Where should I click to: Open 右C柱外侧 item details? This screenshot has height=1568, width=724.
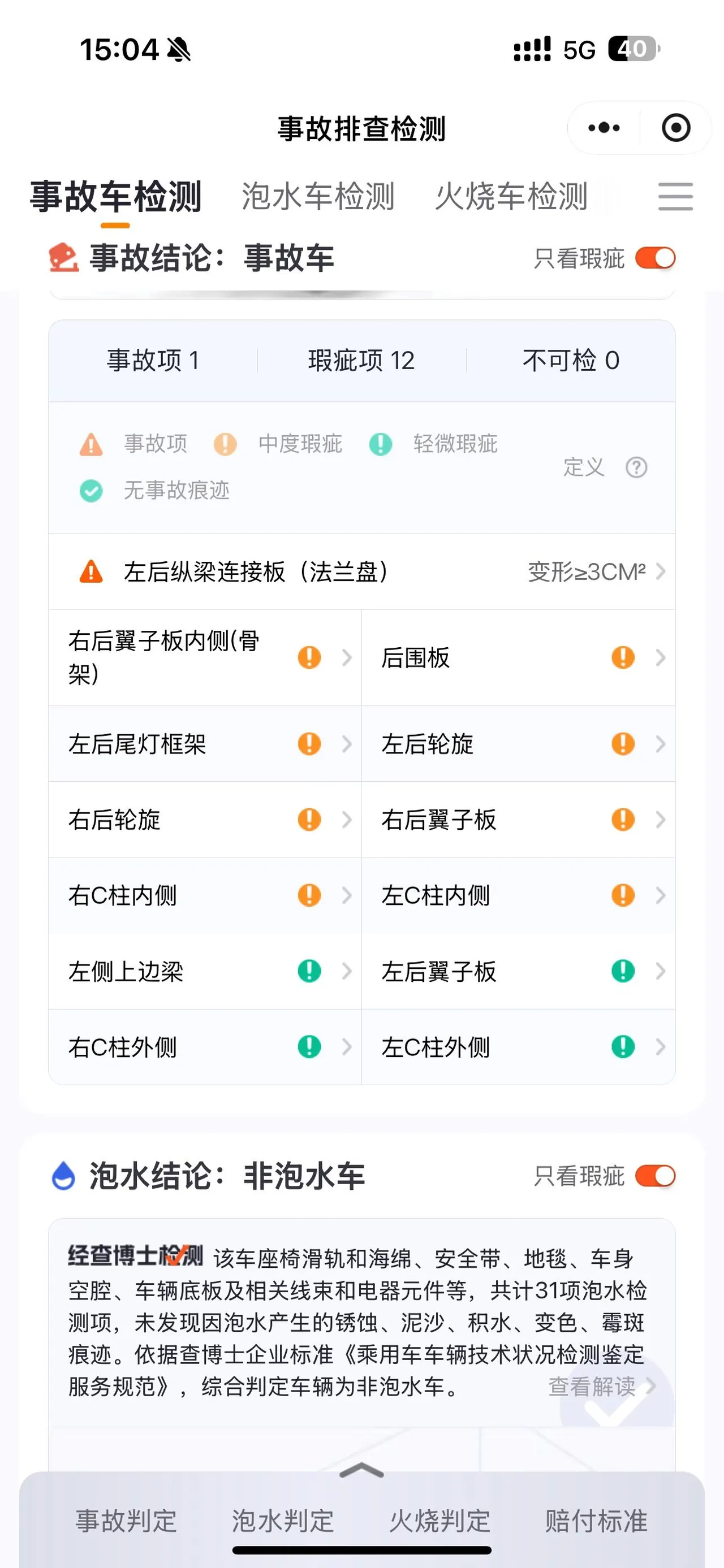[x=205, y=1047]
